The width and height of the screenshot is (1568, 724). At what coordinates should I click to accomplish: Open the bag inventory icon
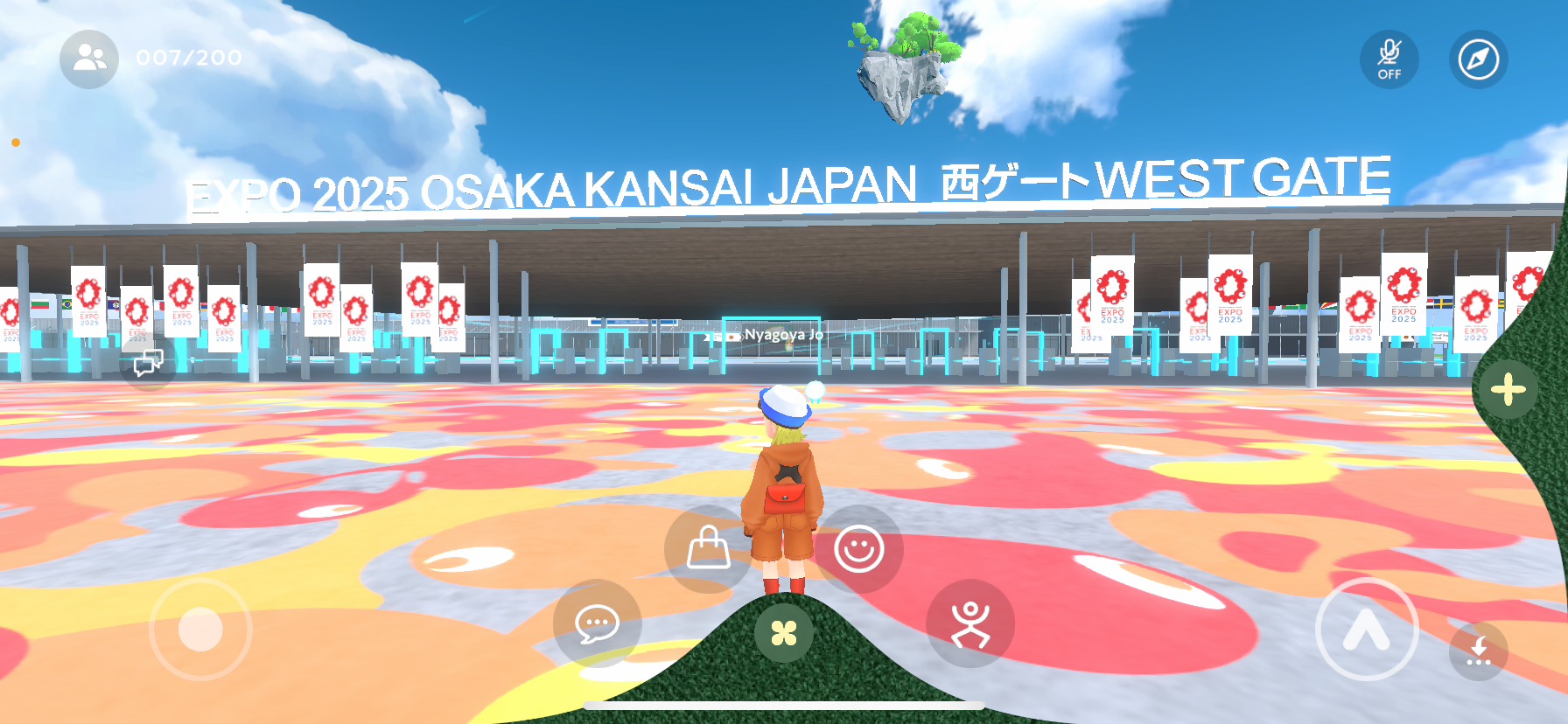[708, 549]
